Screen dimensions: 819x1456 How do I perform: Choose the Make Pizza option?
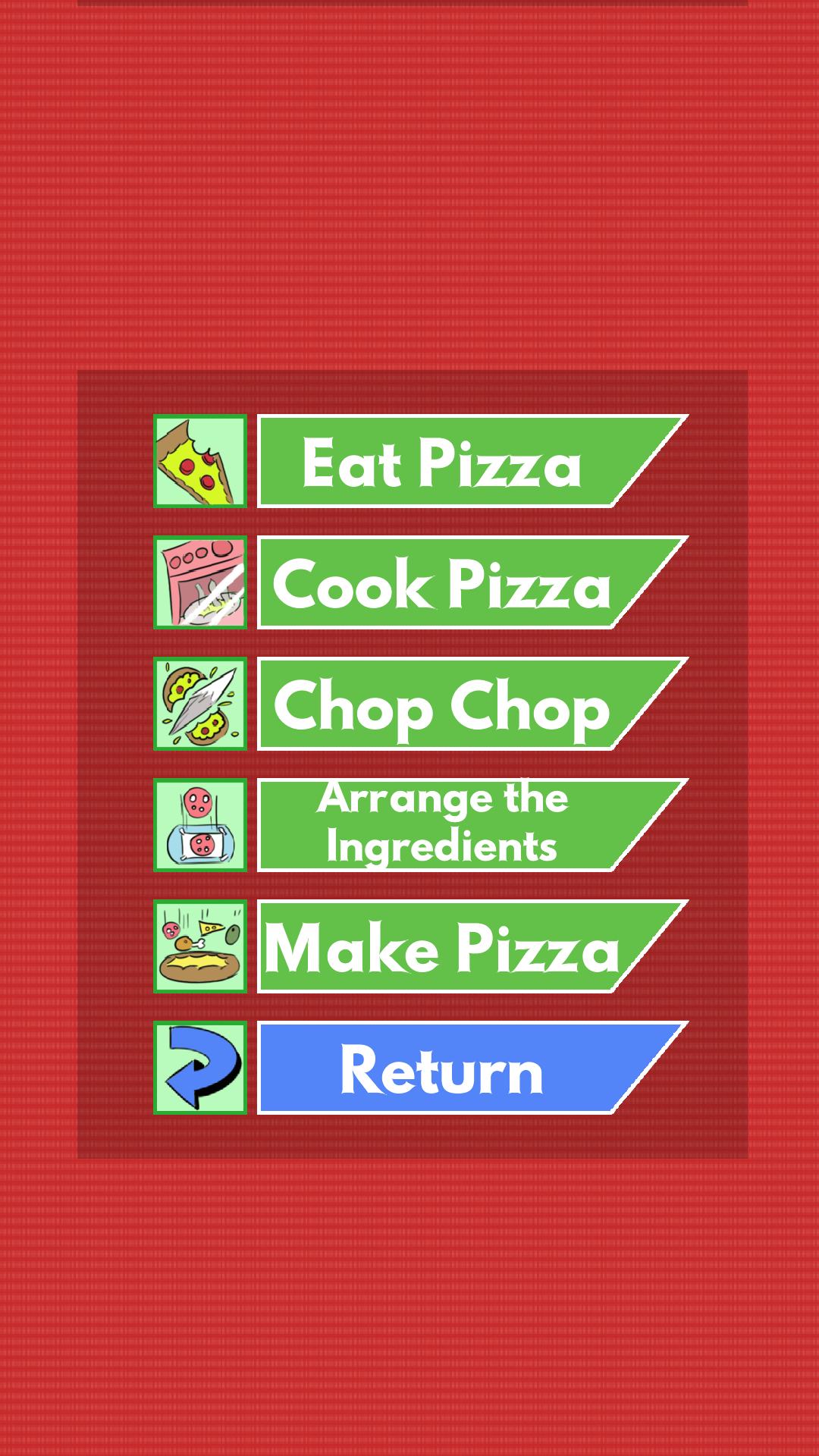(444, 946)
